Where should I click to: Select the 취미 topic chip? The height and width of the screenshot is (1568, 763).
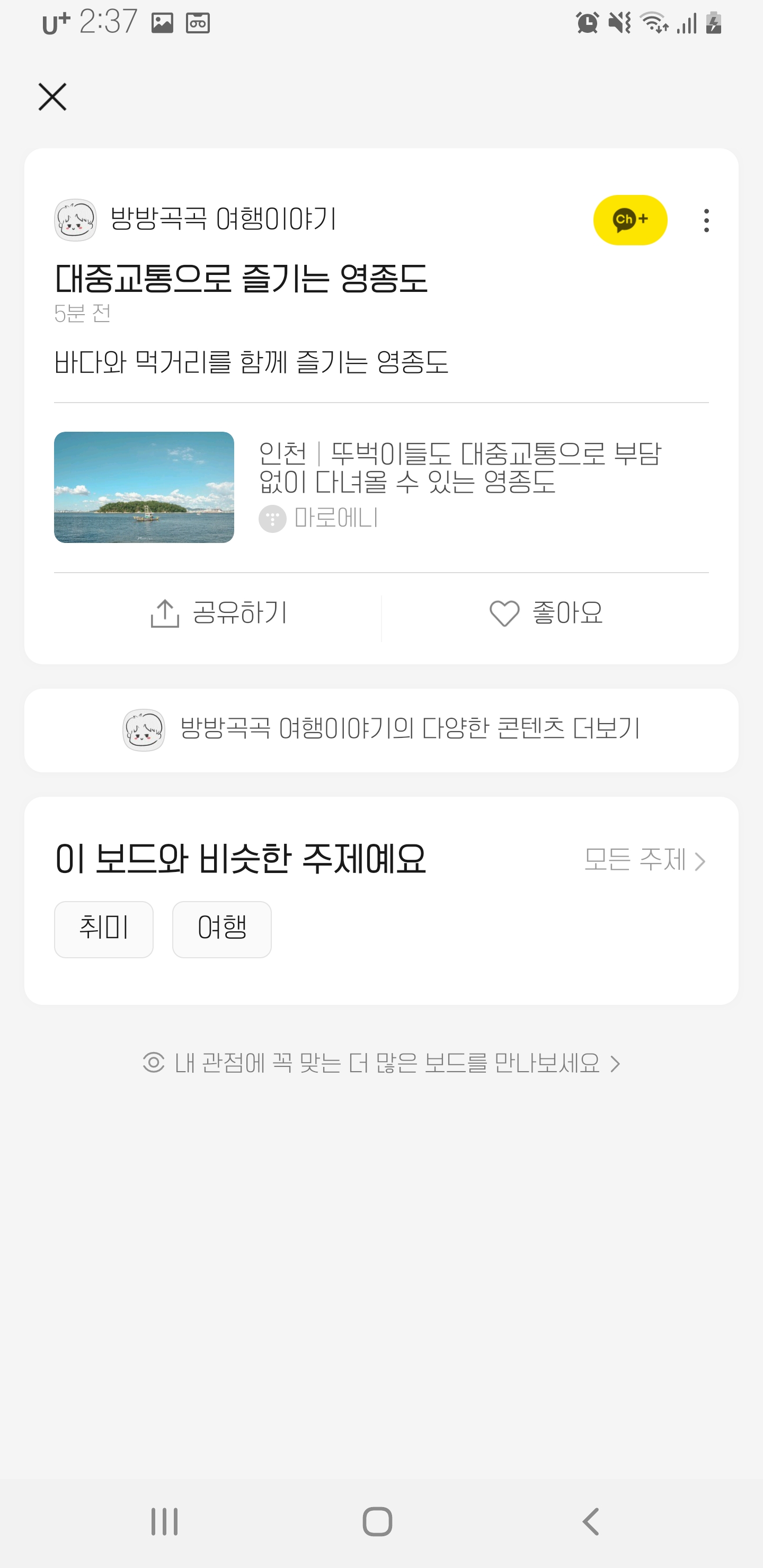click(103, 929)
